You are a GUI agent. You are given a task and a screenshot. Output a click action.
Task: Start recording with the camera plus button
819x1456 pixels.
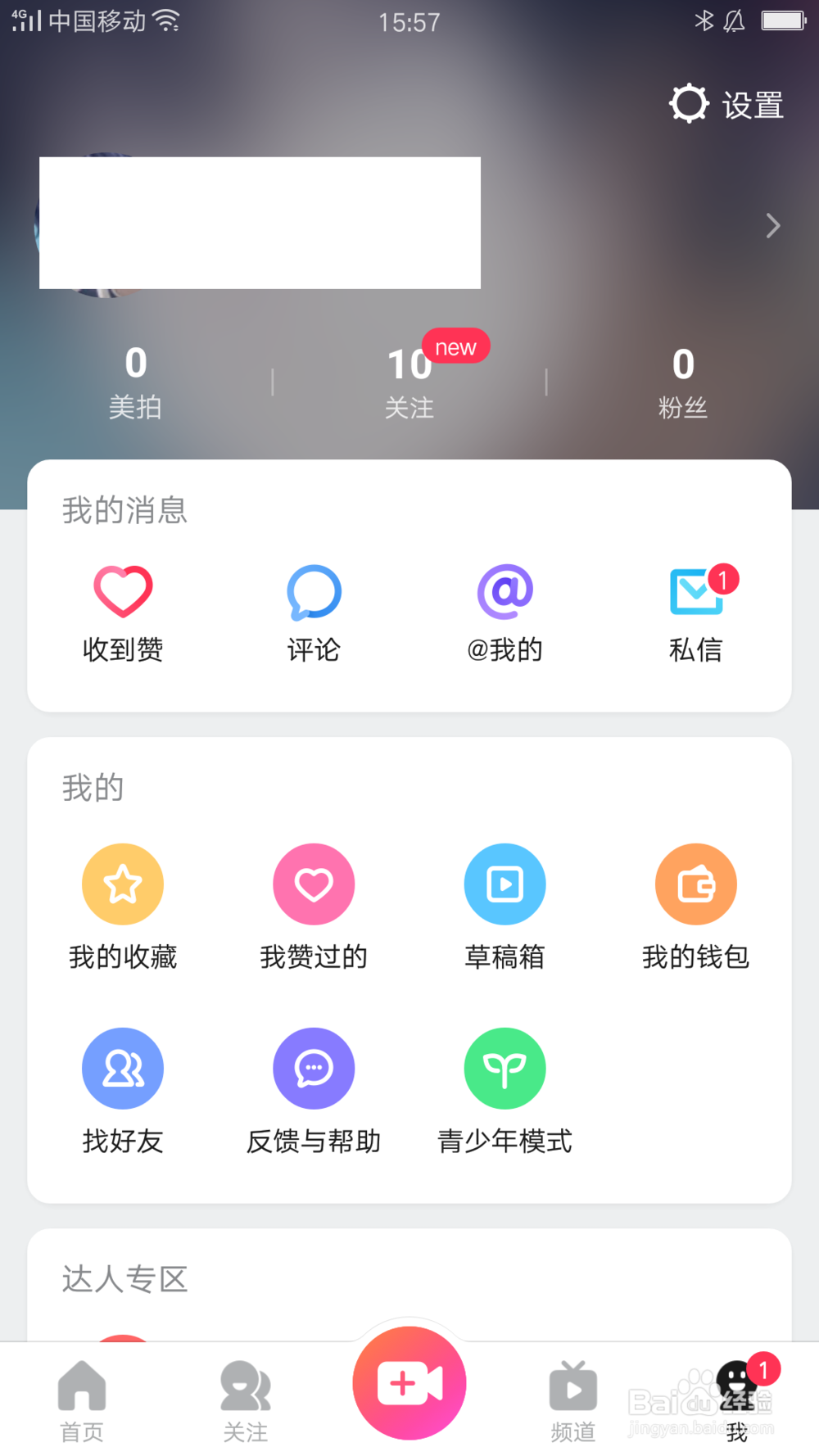pos(409,1383)
